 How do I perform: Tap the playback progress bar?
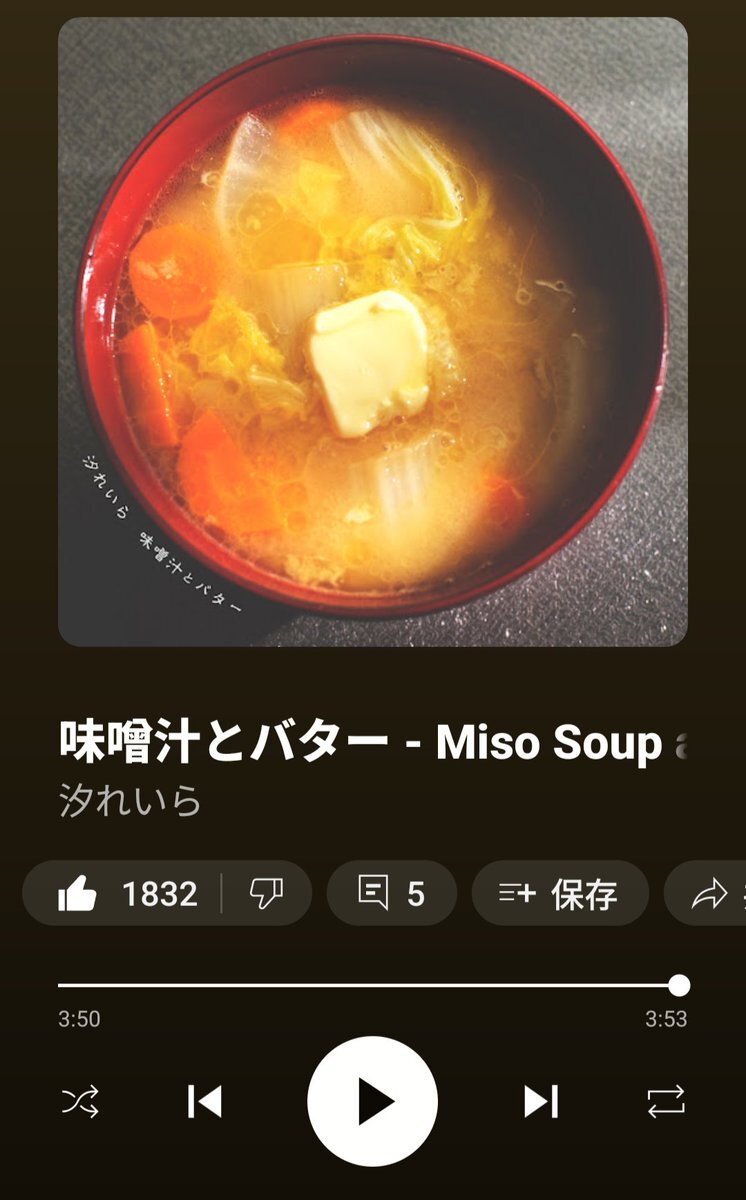pyautogui.click(x=373, y=986)
